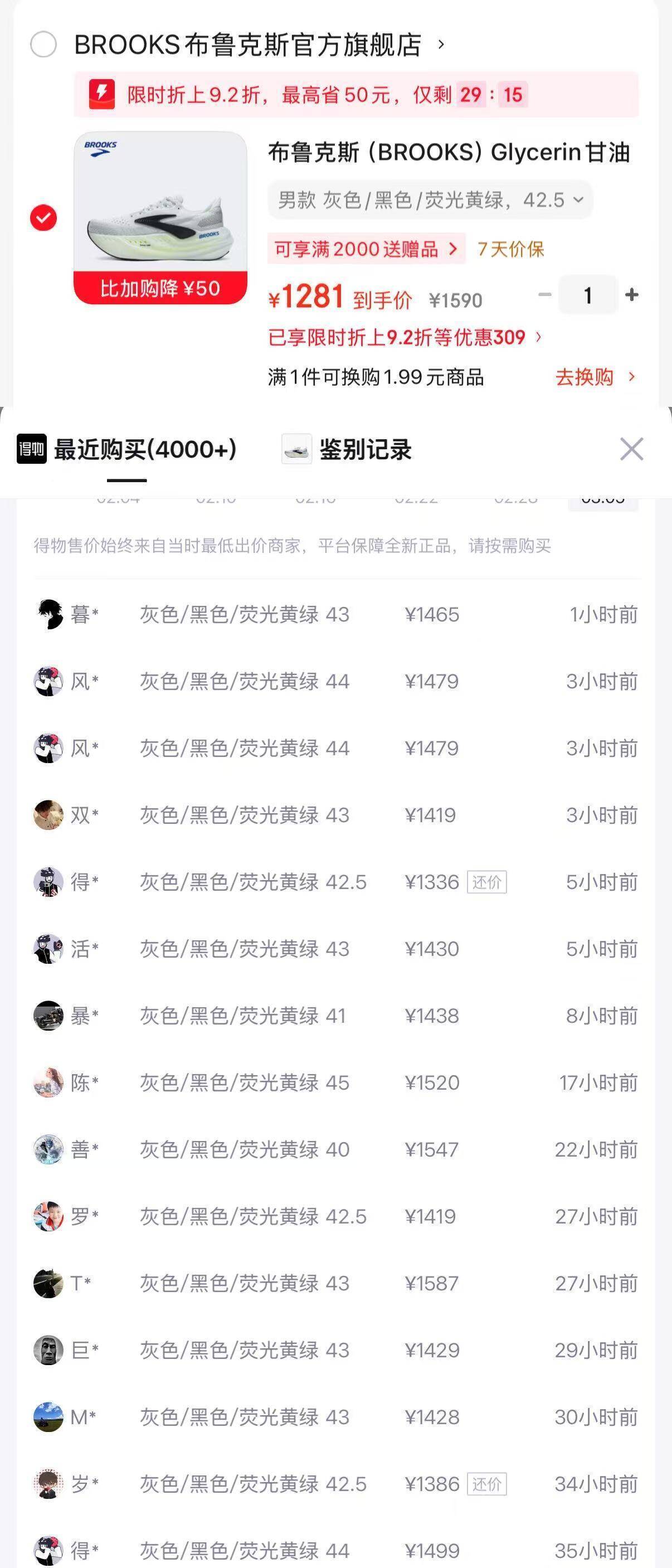Screen dimensions: 672x1568
Task: Click the 去换购 exchange link
Action: click(x=586, y=377)
